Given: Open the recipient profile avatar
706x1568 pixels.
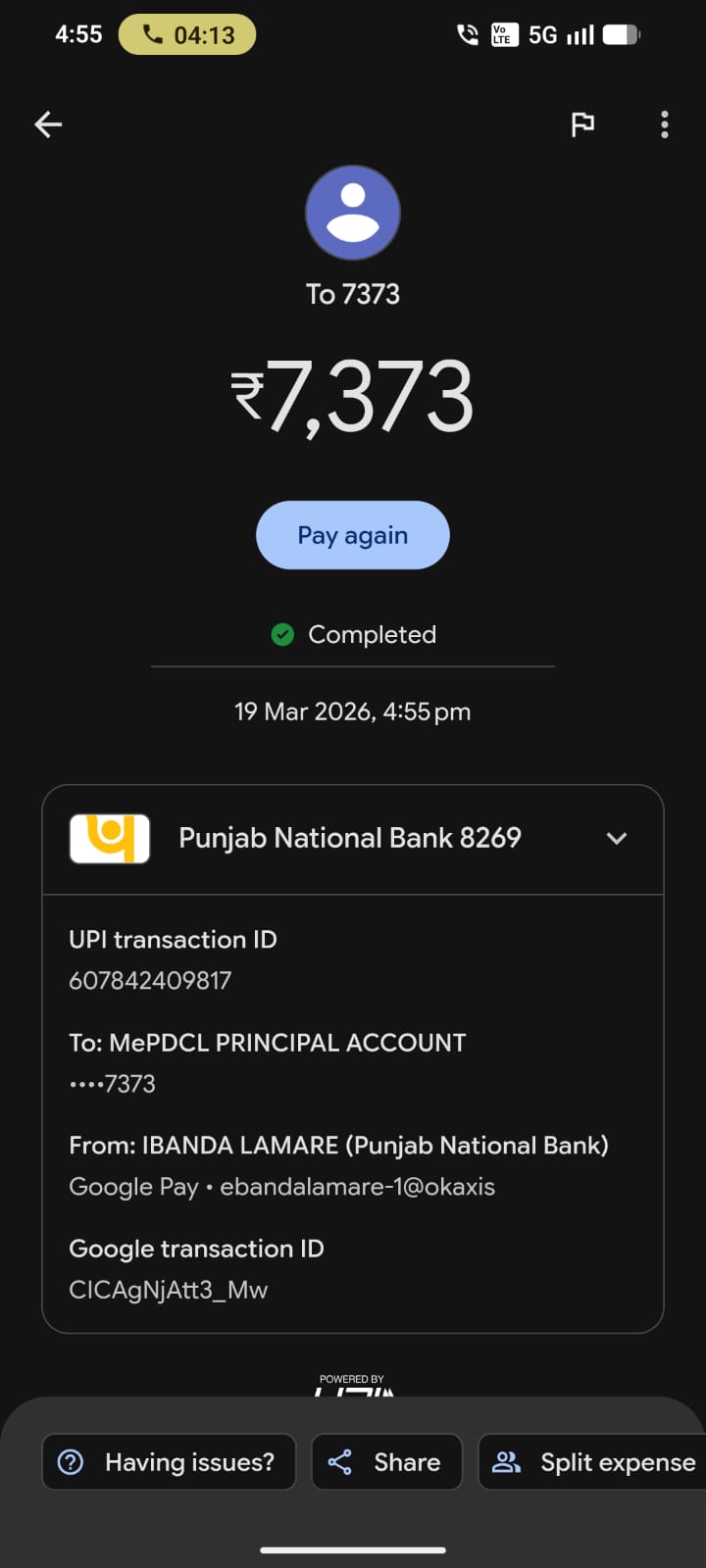Looking at the screenshot, I should 353,213.
